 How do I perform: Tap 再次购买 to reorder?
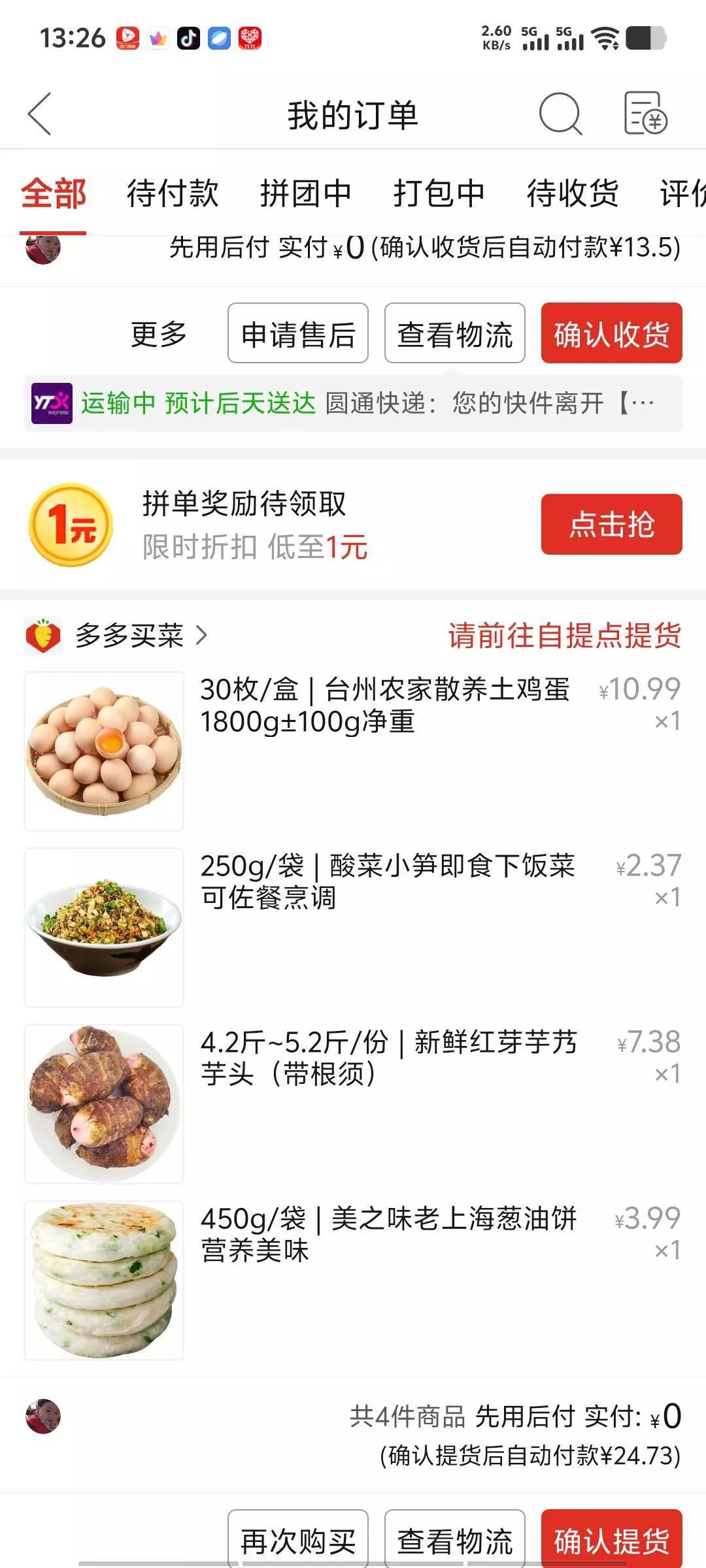coord(298,1539)
